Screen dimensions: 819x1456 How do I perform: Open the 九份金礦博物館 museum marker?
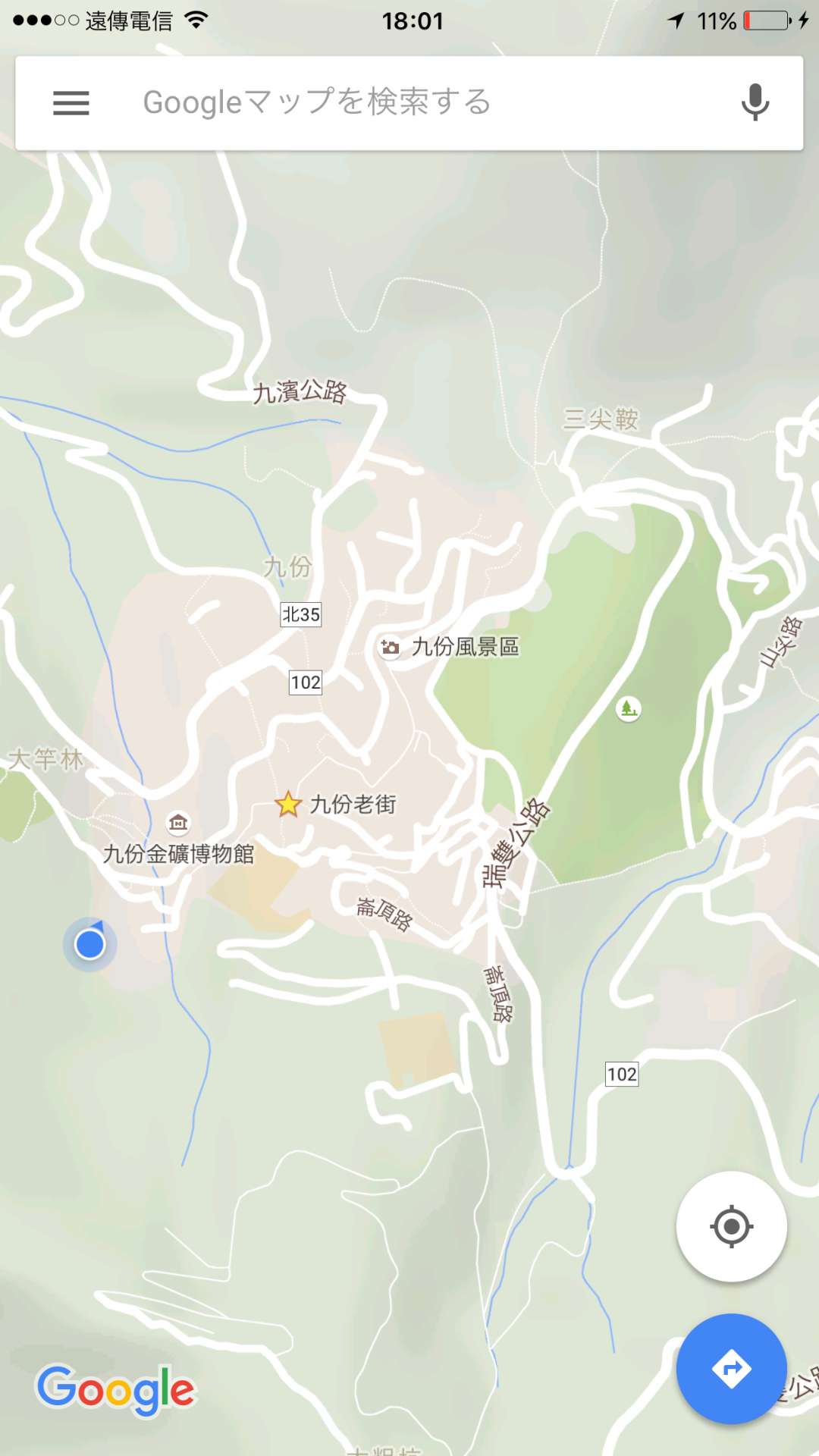coord(178,822)
